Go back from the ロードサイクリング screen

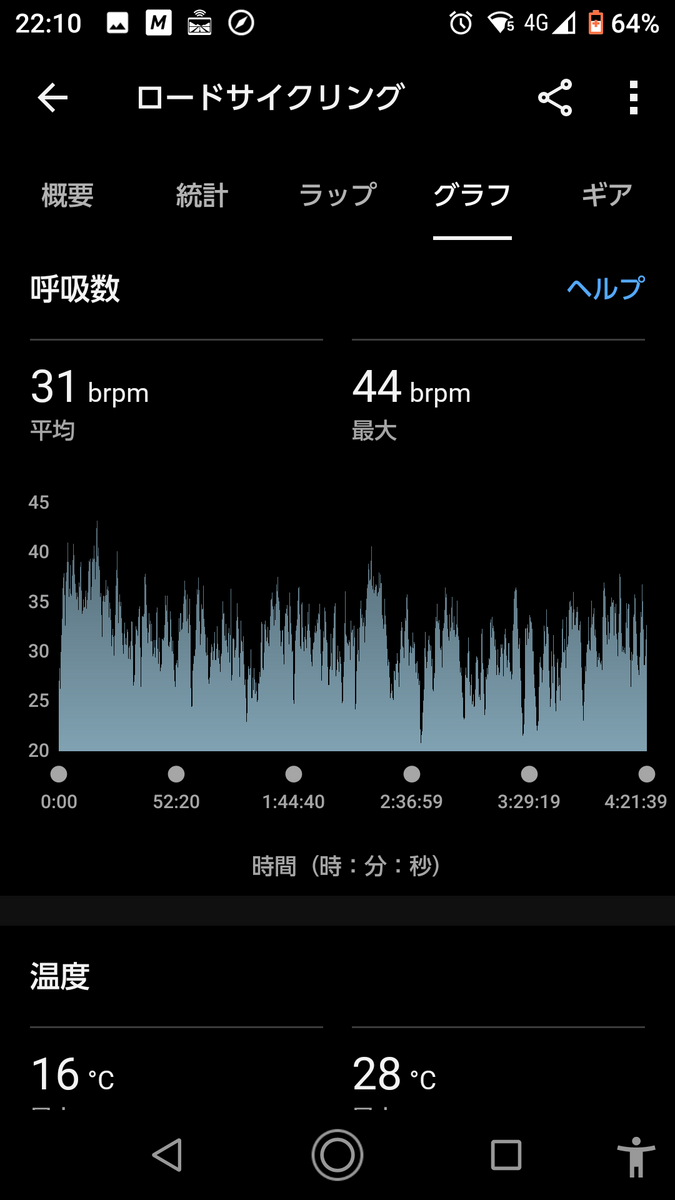52,97
